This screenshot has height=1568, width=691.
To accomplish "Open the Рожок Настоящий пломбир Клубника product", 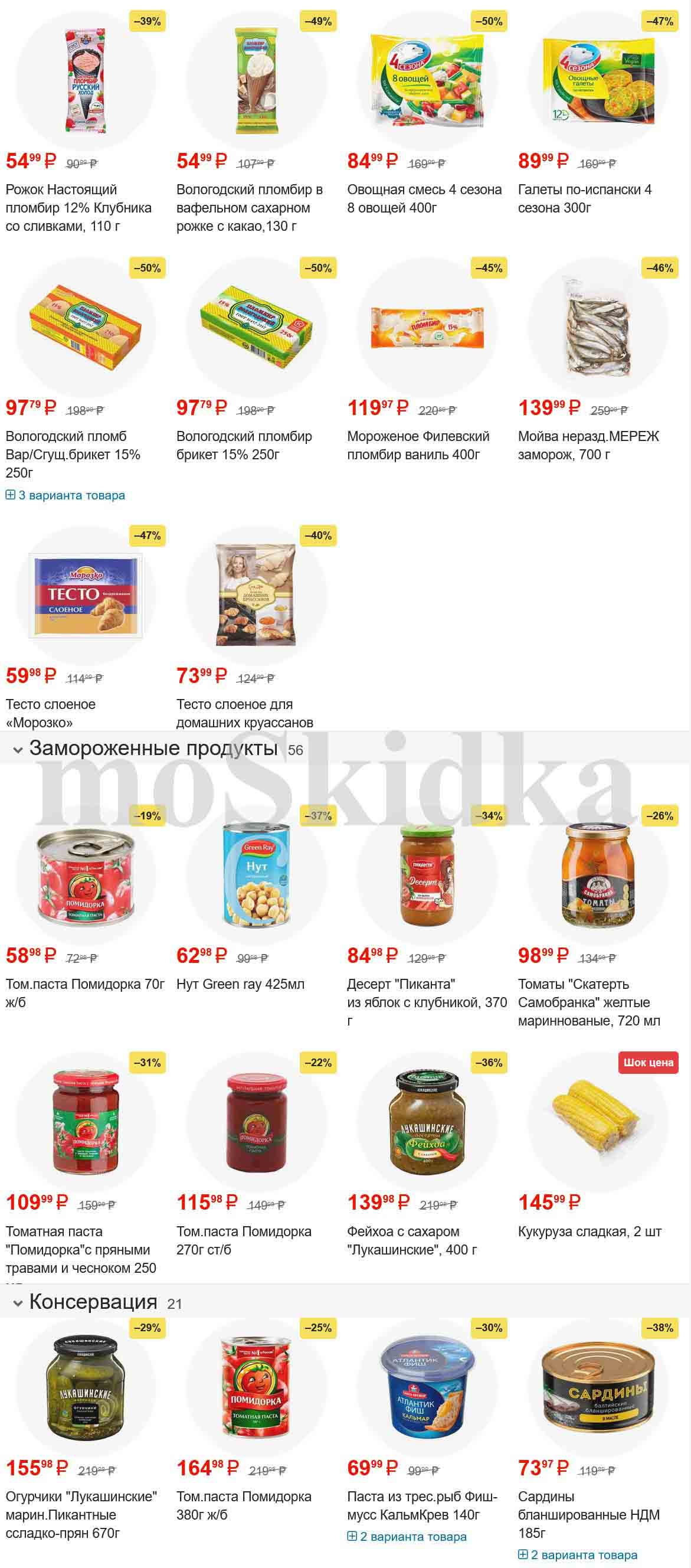I will [78, 207].
